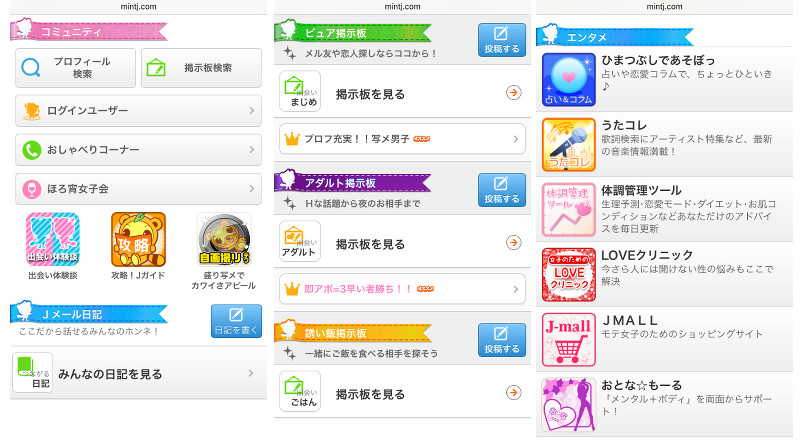Open 体調管理ツール
The width and height of the screenshot is (800, 448).
(668, 208)
